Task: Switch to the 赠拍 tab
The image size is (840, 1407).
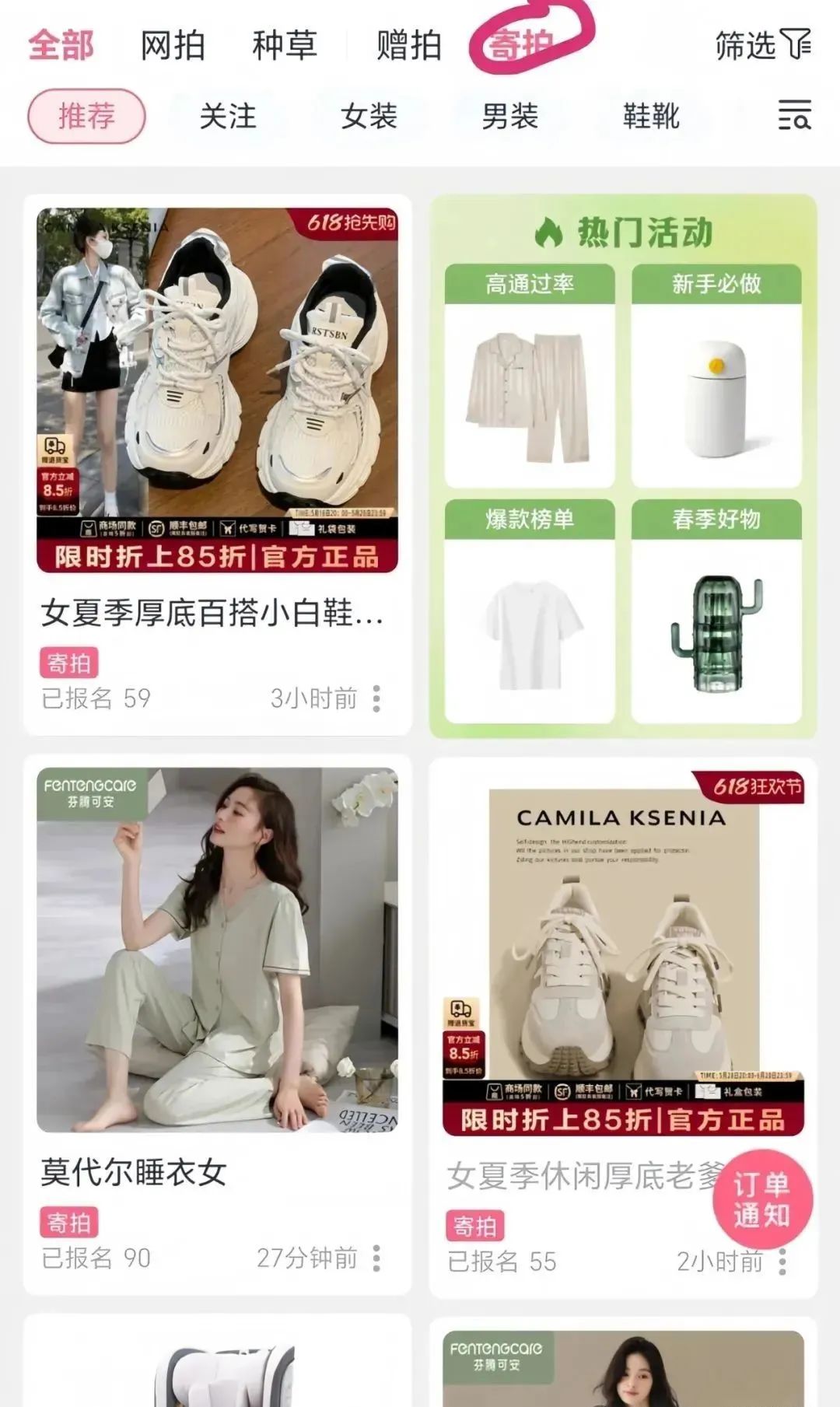Action: coord(409,45)
